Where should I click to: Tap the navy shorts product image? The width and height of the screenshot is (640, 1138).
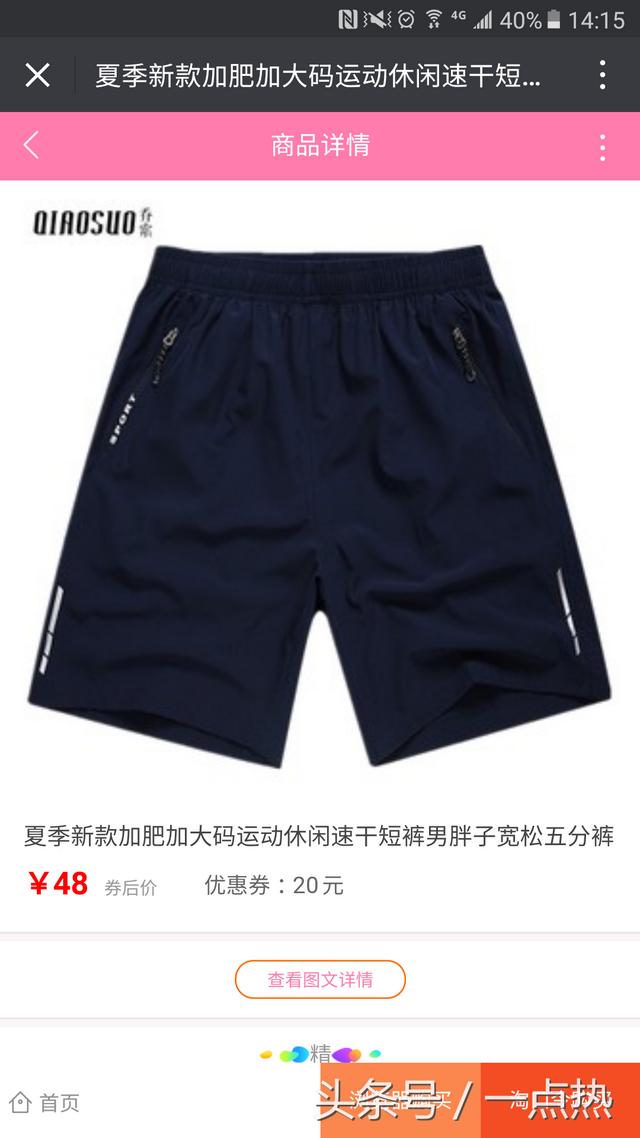pos(320,494)
